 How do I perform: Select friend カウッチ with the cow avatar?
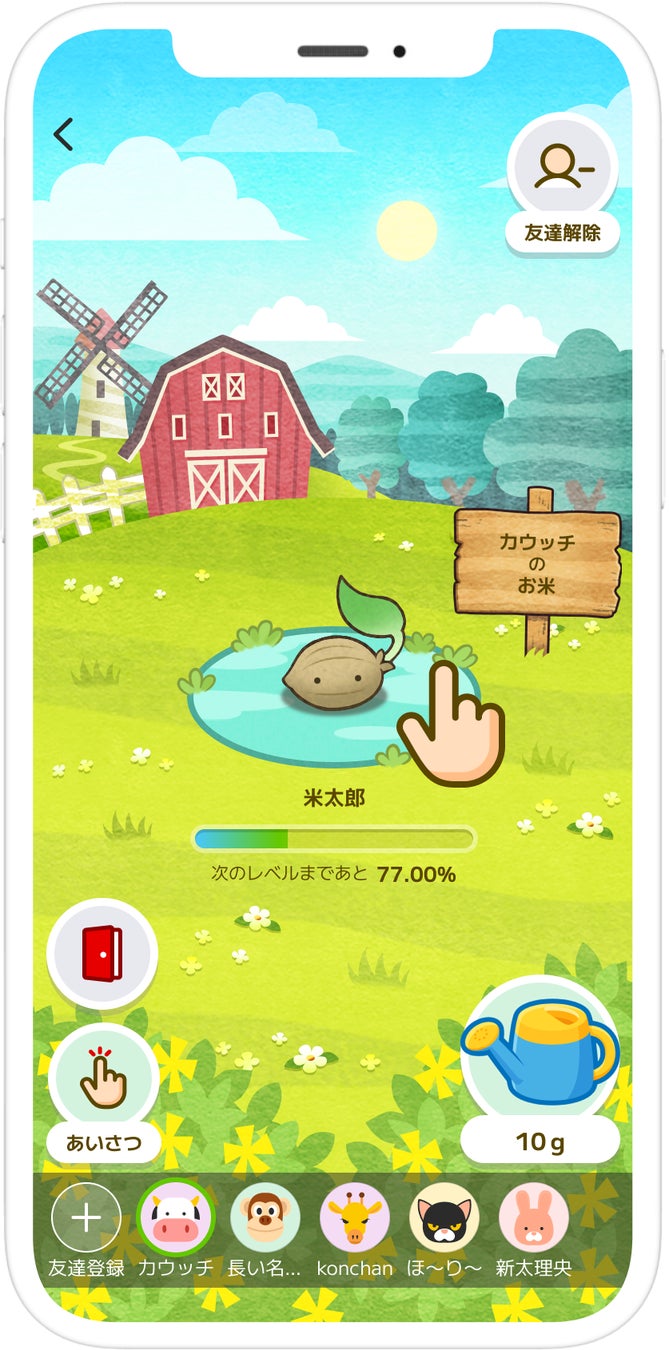(x=175, y=1219)
